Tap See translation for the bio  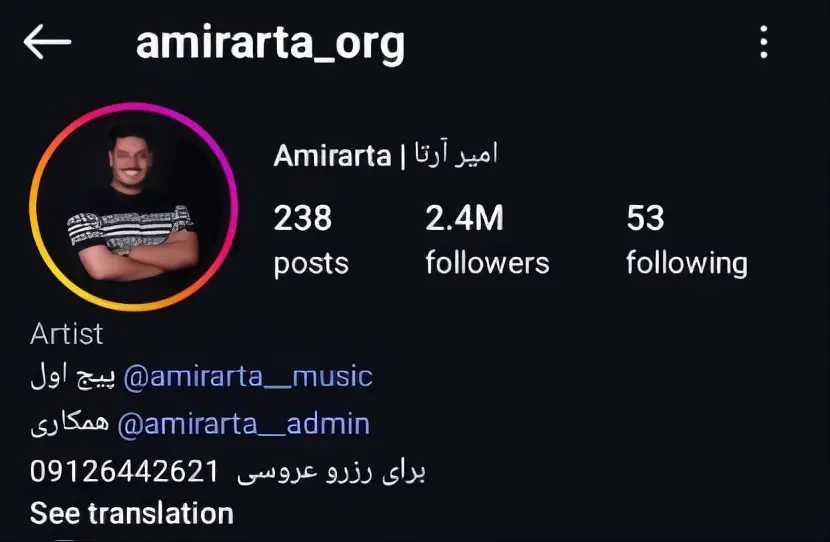[x=131, y=514]
